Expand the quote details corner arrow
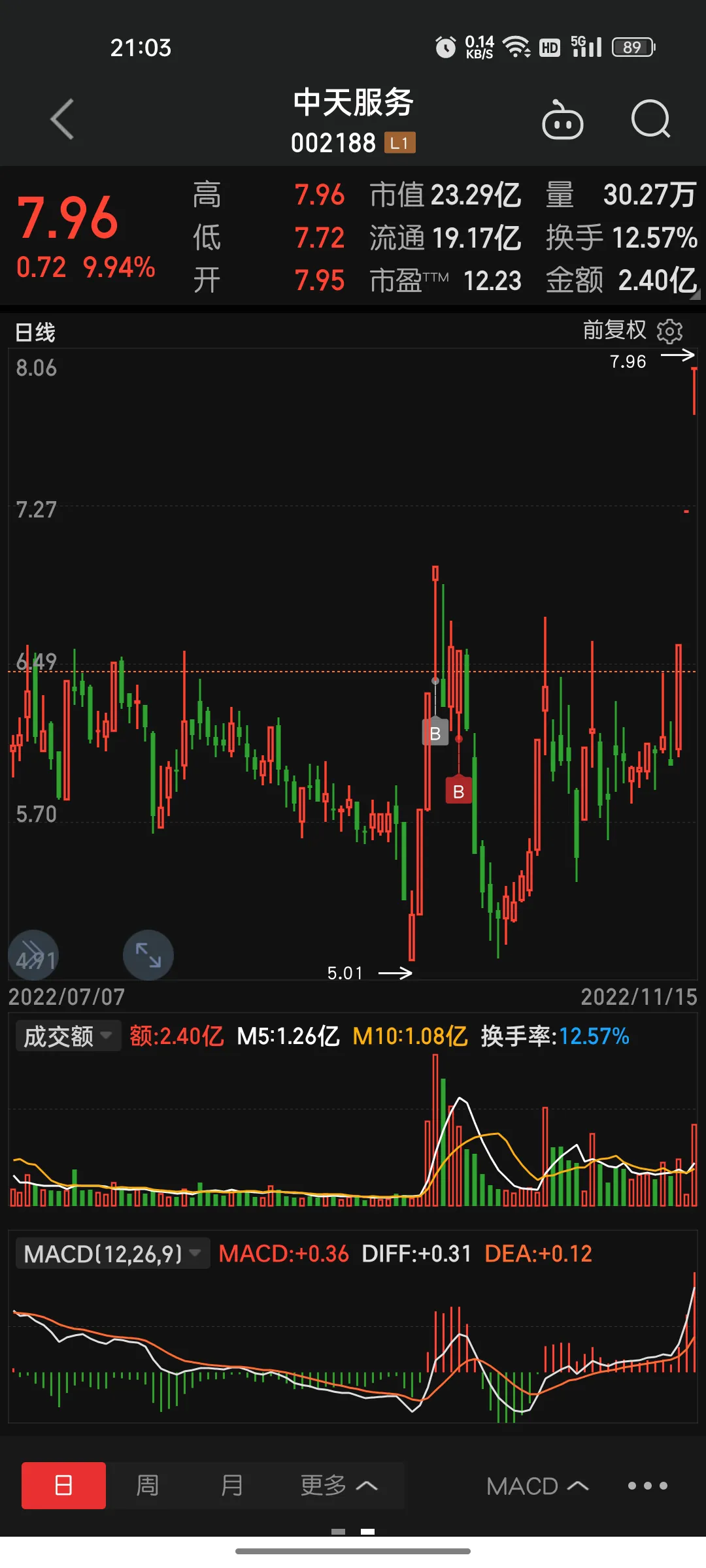Screen dimensions: 706x1568 coord(695,295)
